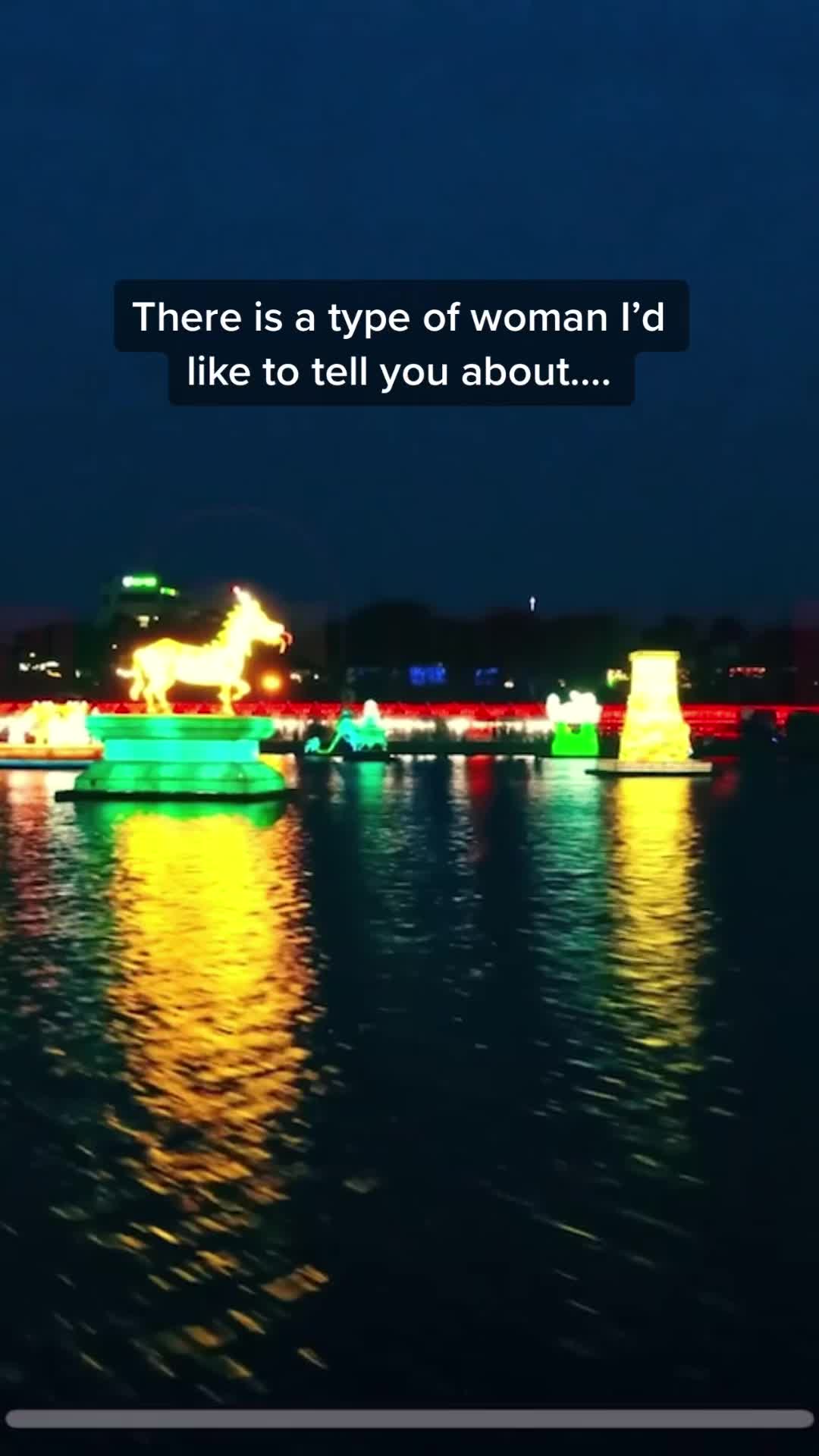Tap the video progress bar to seek
Screen dimensions: 819x1456
pos(409,1419)
